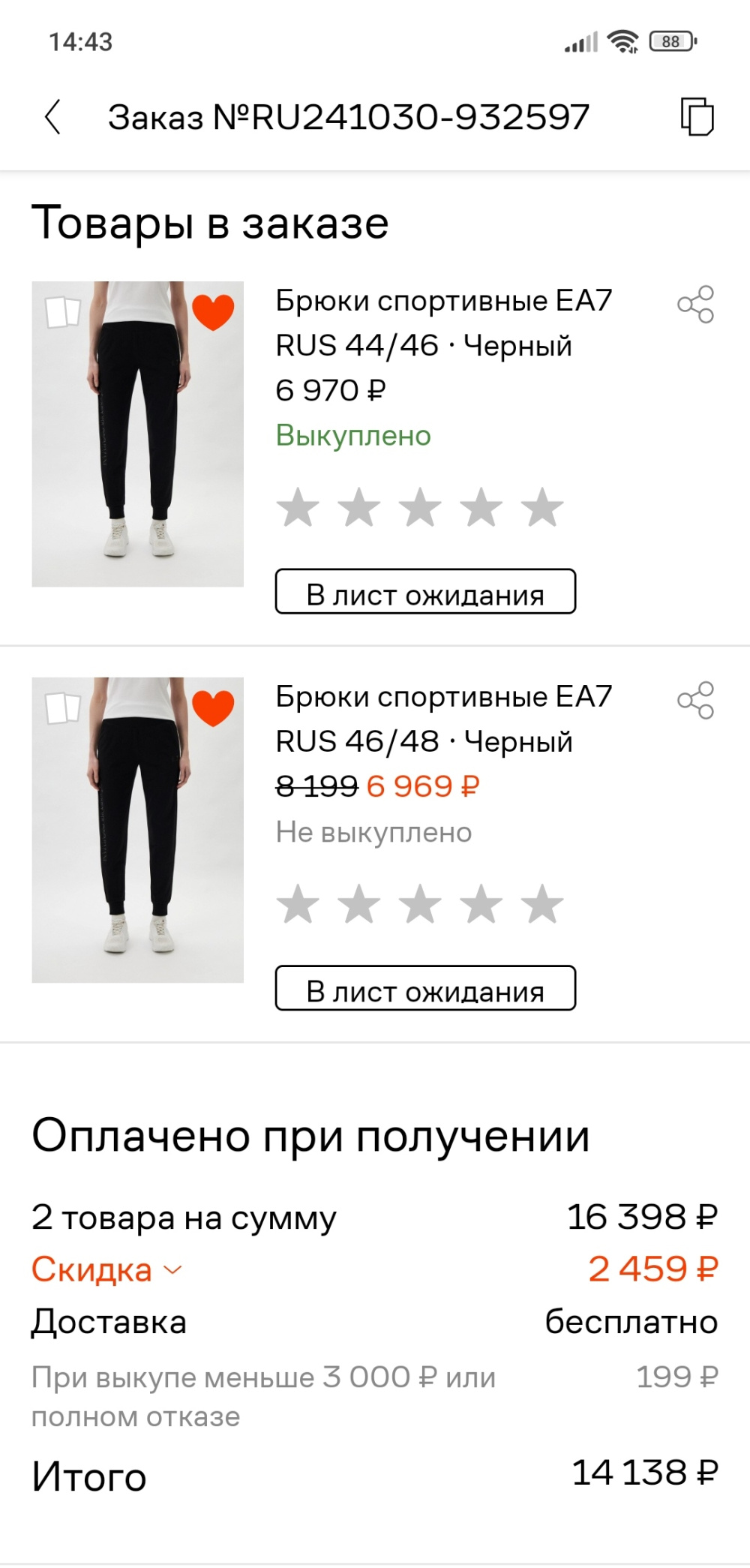Add size 46/48 pants to waiting list
Viewport: 750px width, 1568px height.
coord(424,991)
